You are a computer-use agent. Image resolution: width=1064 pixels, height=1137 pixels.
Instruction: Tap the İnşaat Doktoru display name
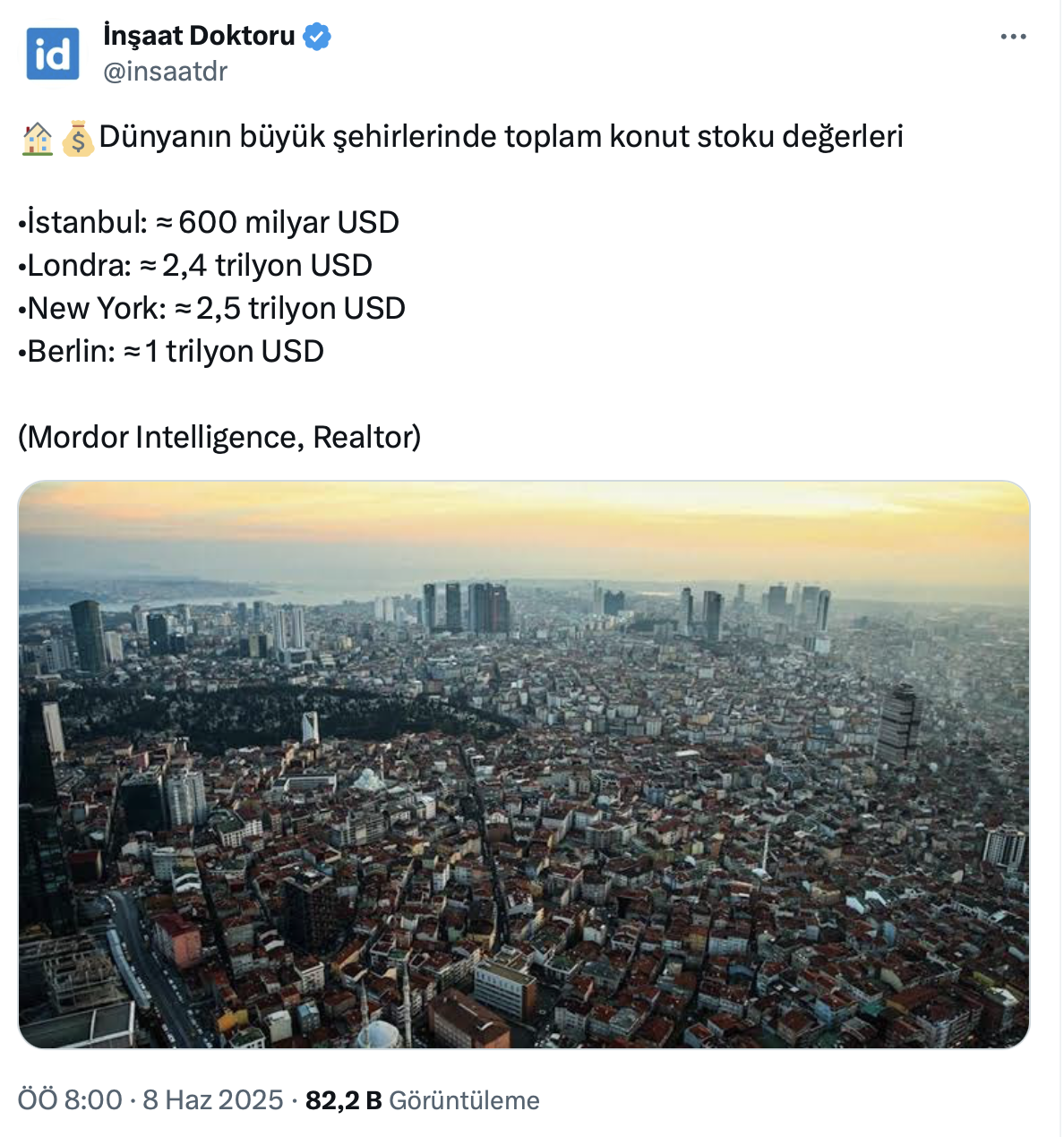tap(199, 36)
